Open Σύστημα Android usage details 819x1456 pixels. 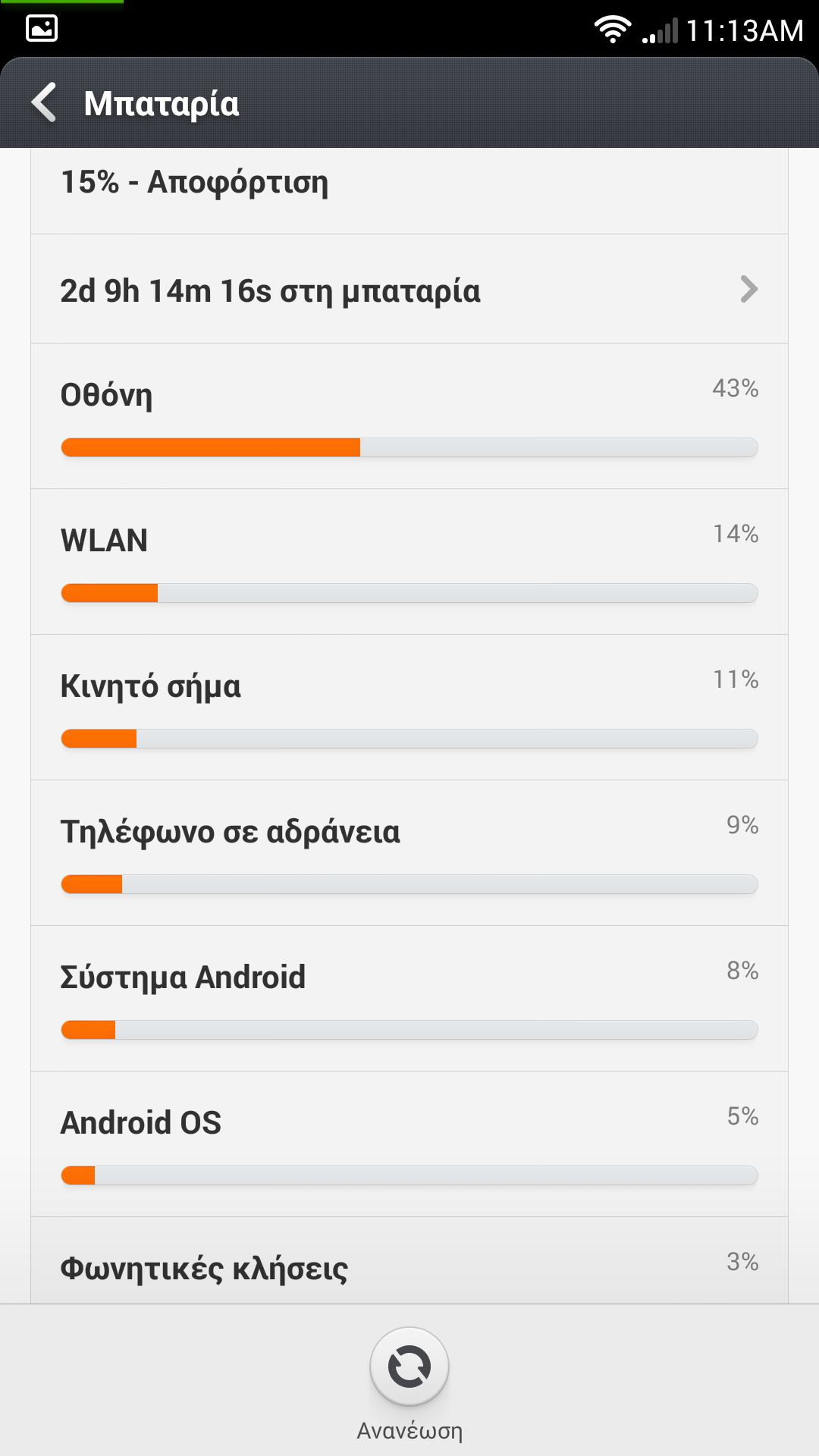click(409, 998)
